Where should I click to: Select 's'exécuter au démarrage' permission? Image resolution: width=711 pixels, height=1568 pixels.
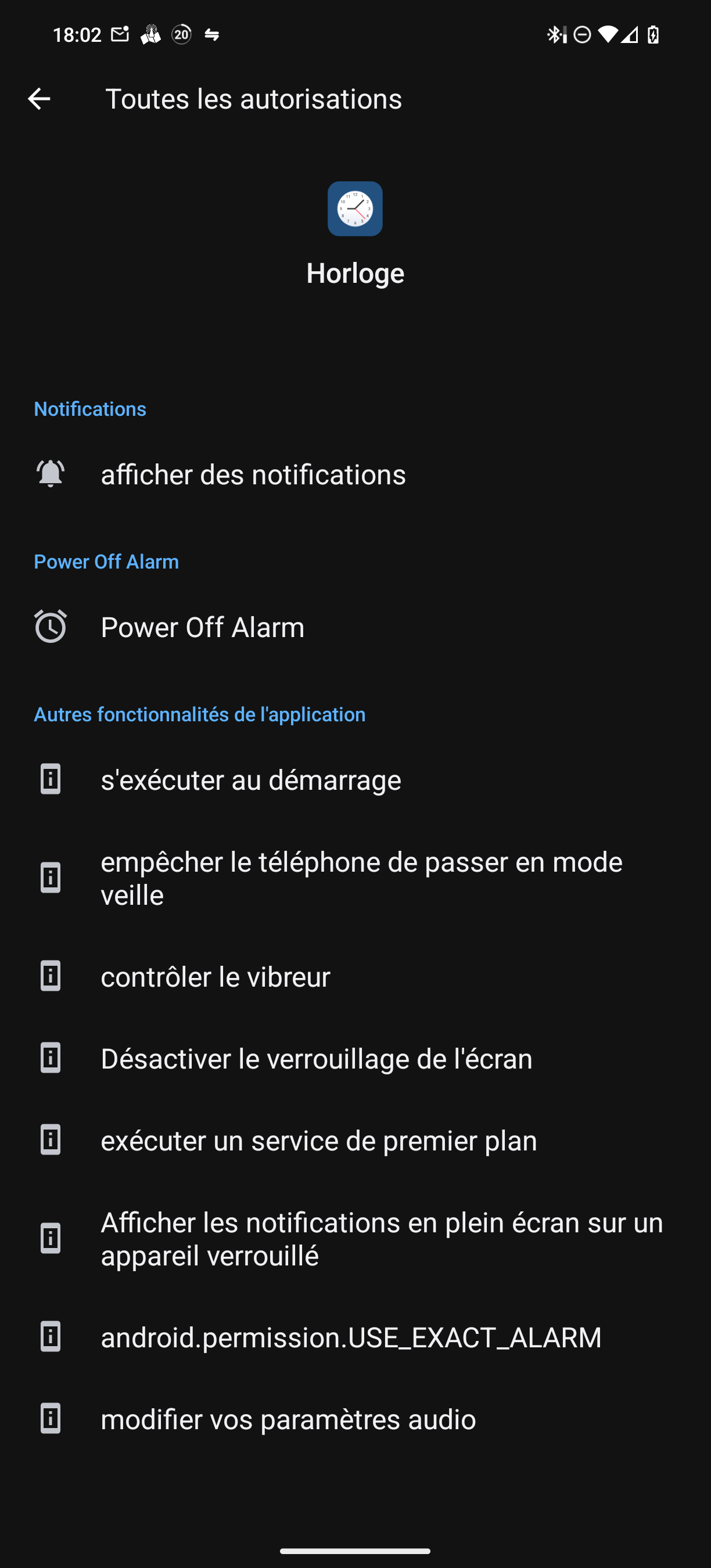355,780
